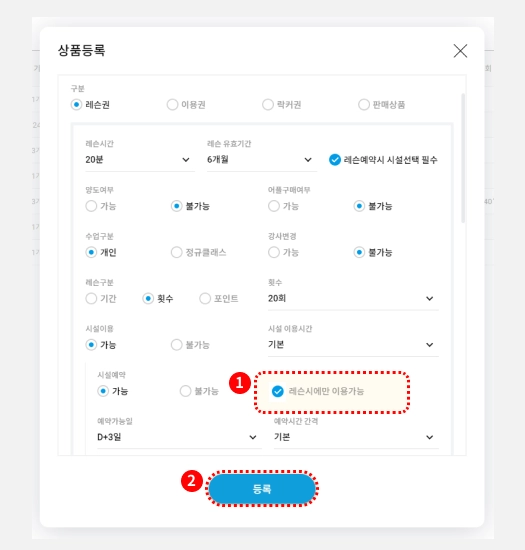Open the 레슨시간 dropdown showing 20분
Viewport: 525px width, 550px height.
point(140,160)
